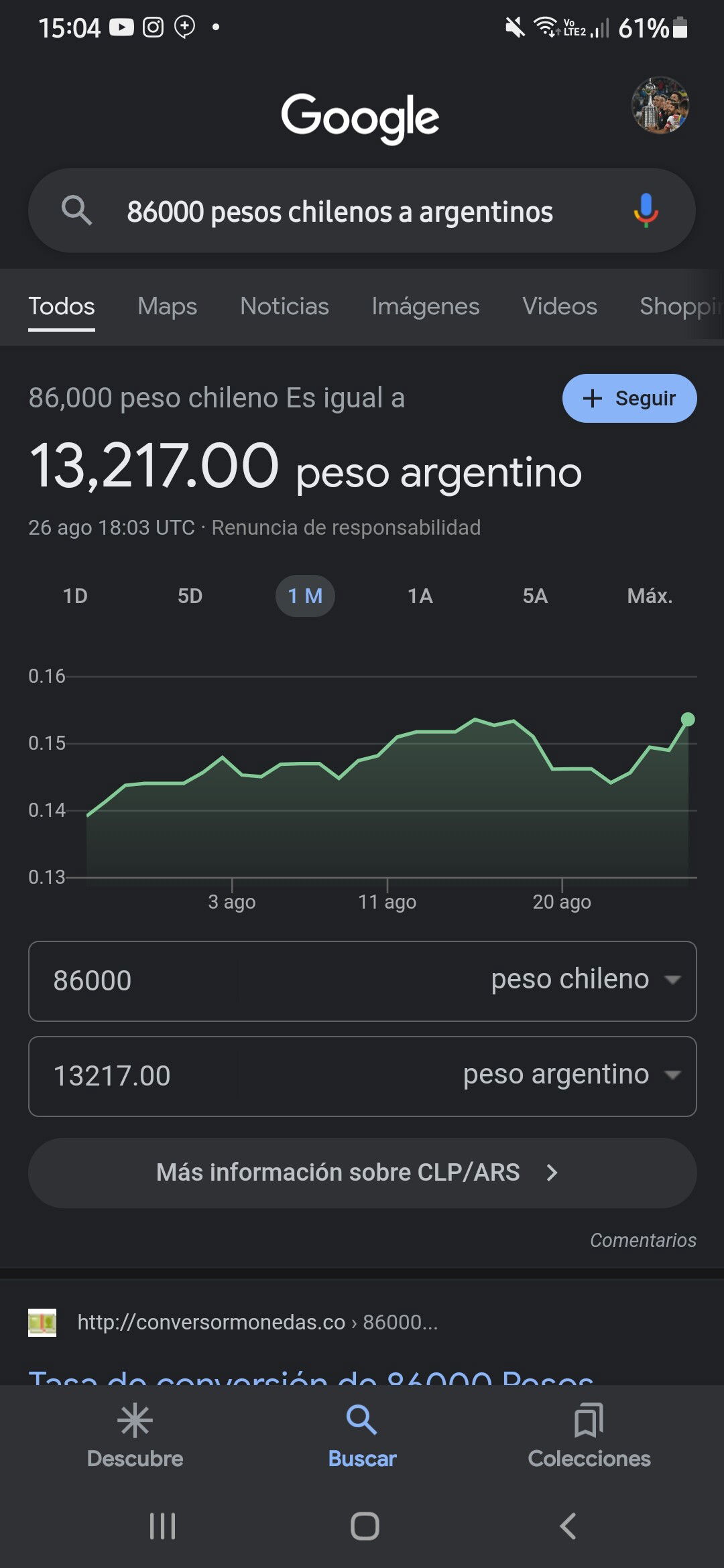Screen dimensions: 724x1568
Task: Switch to the Imágenes tab
Action: click(426, 306)
